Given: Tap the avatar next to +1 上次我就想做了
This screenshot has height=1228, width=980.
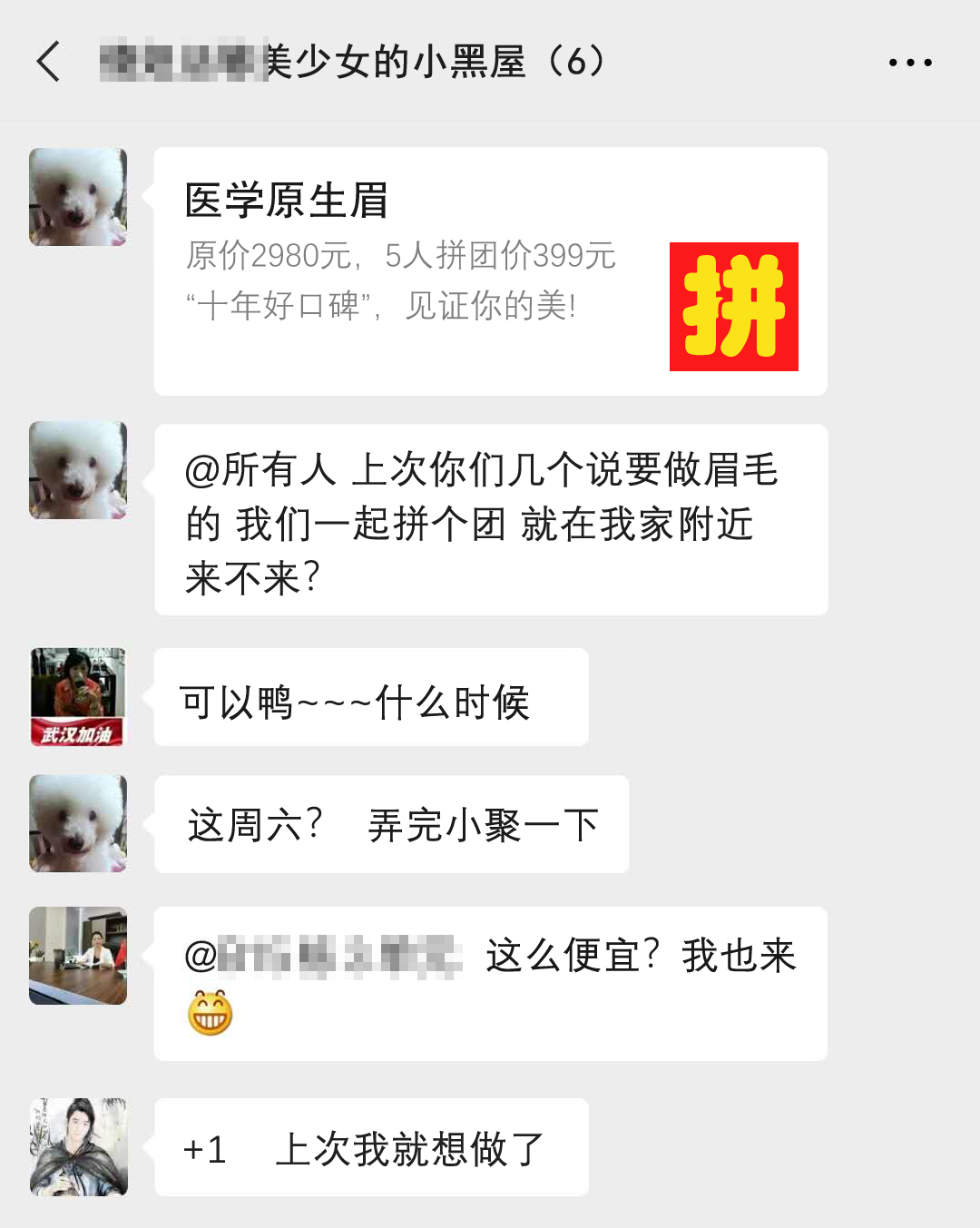Looking at the screenshot, I should pos(78,1147).
